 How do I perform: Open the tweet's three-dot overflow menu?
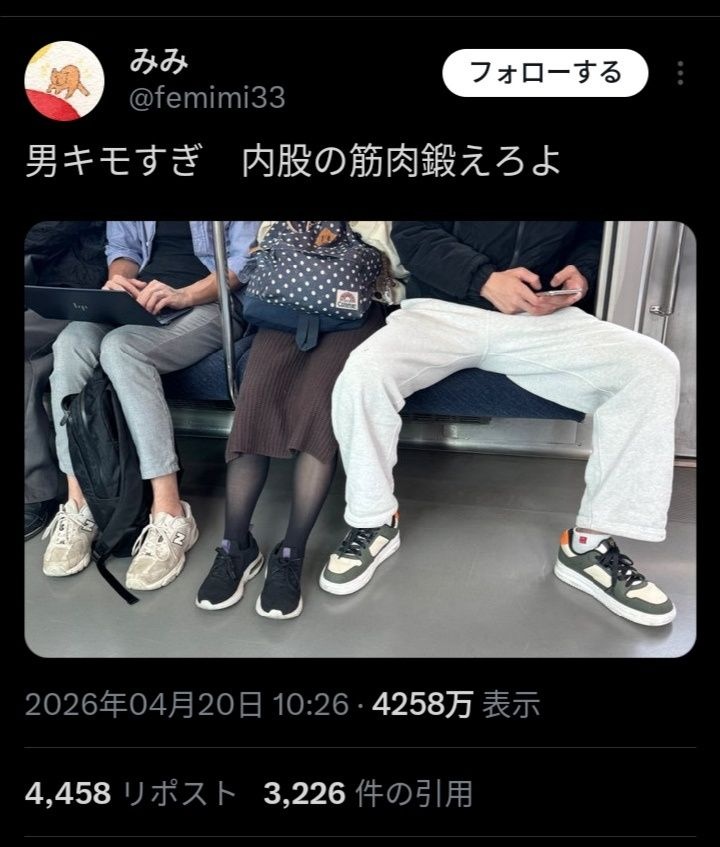coord(680,73)
